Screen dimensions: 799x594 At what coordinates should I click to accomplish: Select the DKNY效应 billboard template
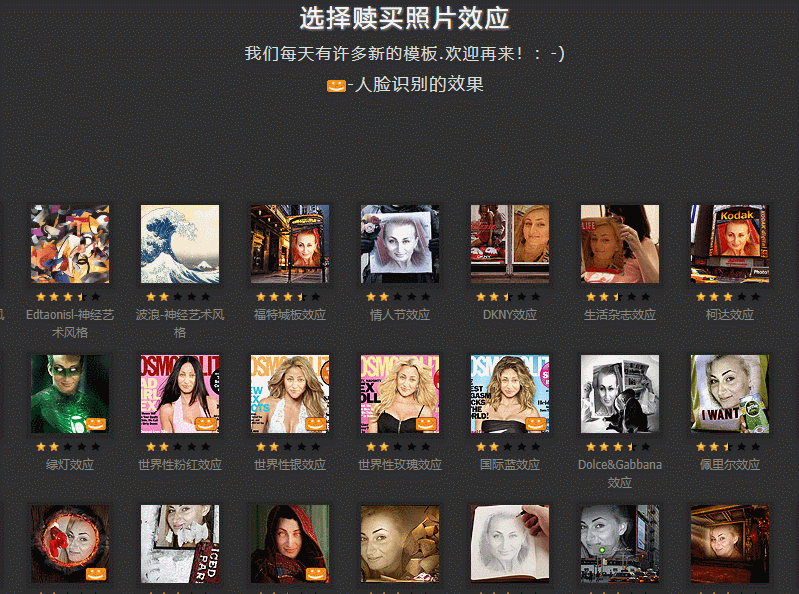(x=510, y=244)
